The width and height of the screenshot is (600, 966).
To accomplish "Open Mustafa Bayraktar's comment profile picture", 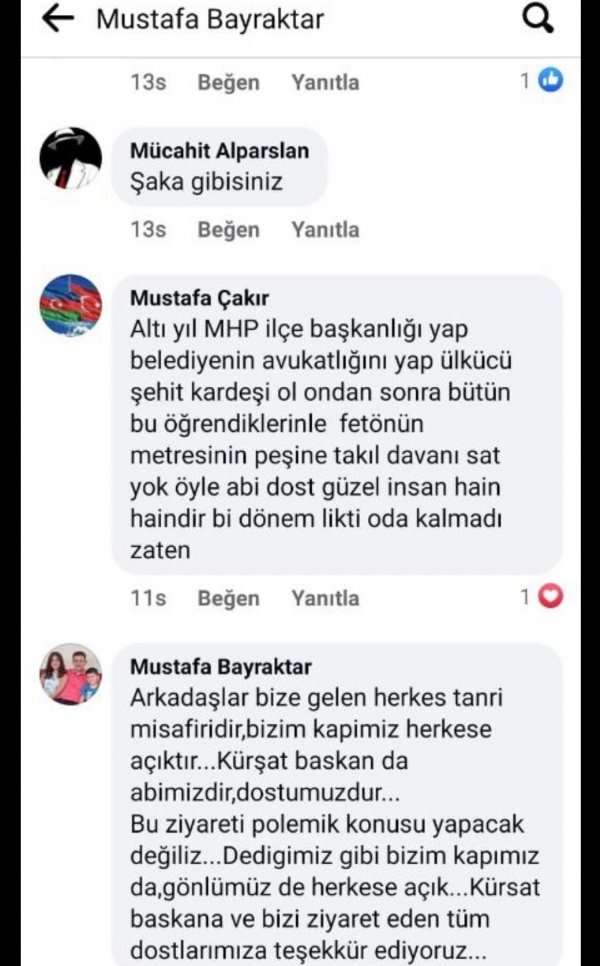I will coord(70,673).
